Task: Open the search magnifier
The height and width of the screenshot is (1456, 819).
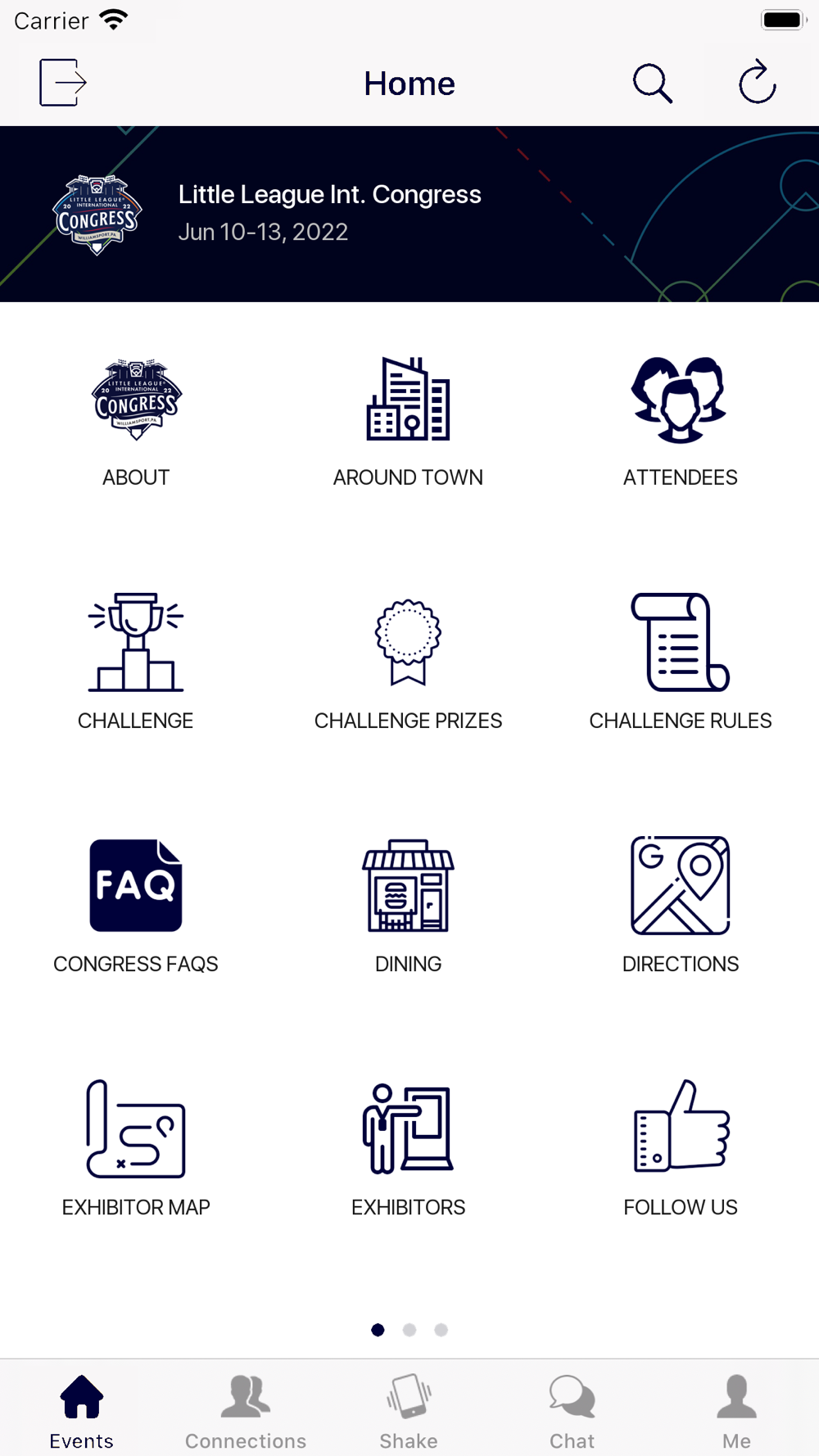Action: [x=653, y=83]
